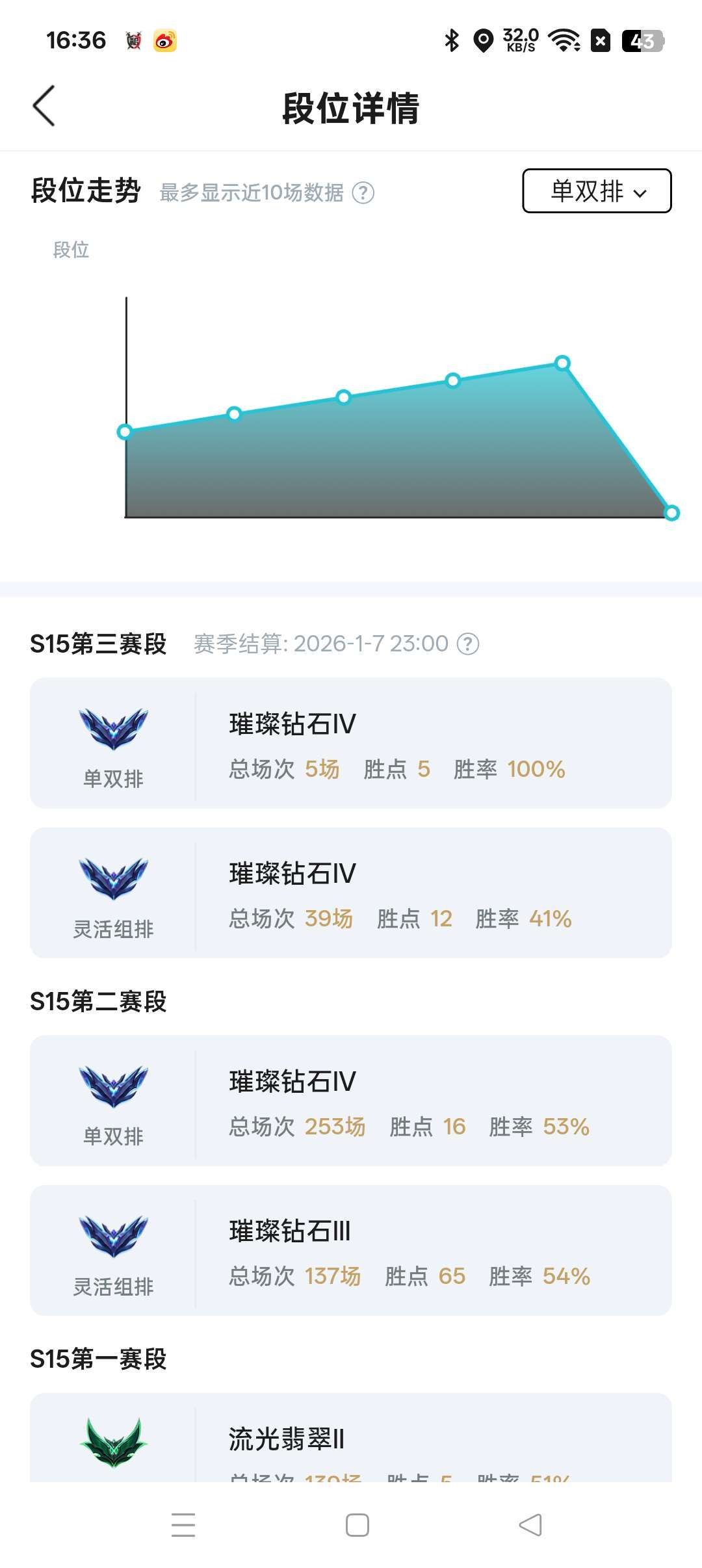The image size is (702, 1568).
Task: Tap the Weibo icon in the status bar
Action: (164, 41)
